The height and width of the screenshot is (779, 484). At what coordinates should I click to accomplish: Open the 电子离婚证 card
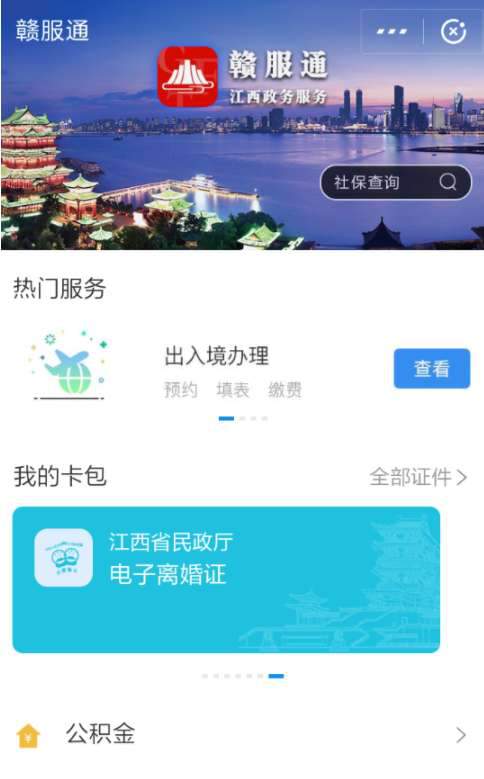pos(226,579)
